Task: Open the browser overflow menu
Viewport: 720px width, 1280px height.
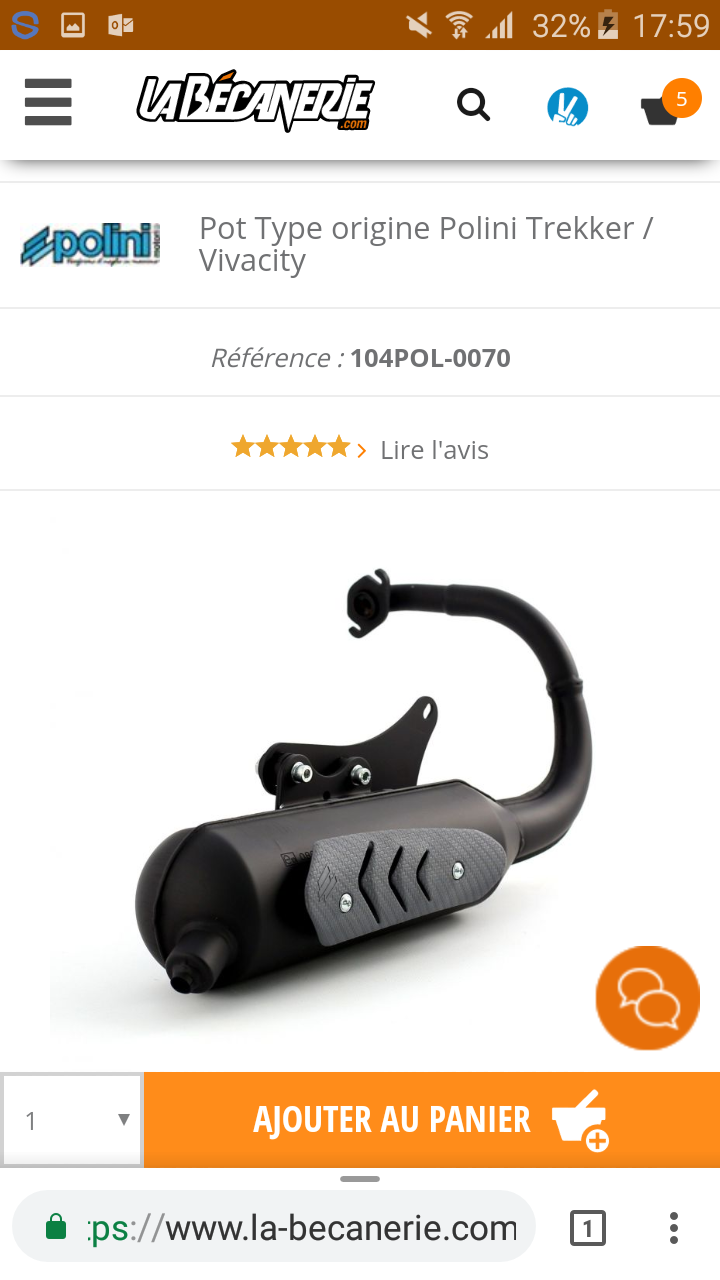Action: click(674, 1228)
